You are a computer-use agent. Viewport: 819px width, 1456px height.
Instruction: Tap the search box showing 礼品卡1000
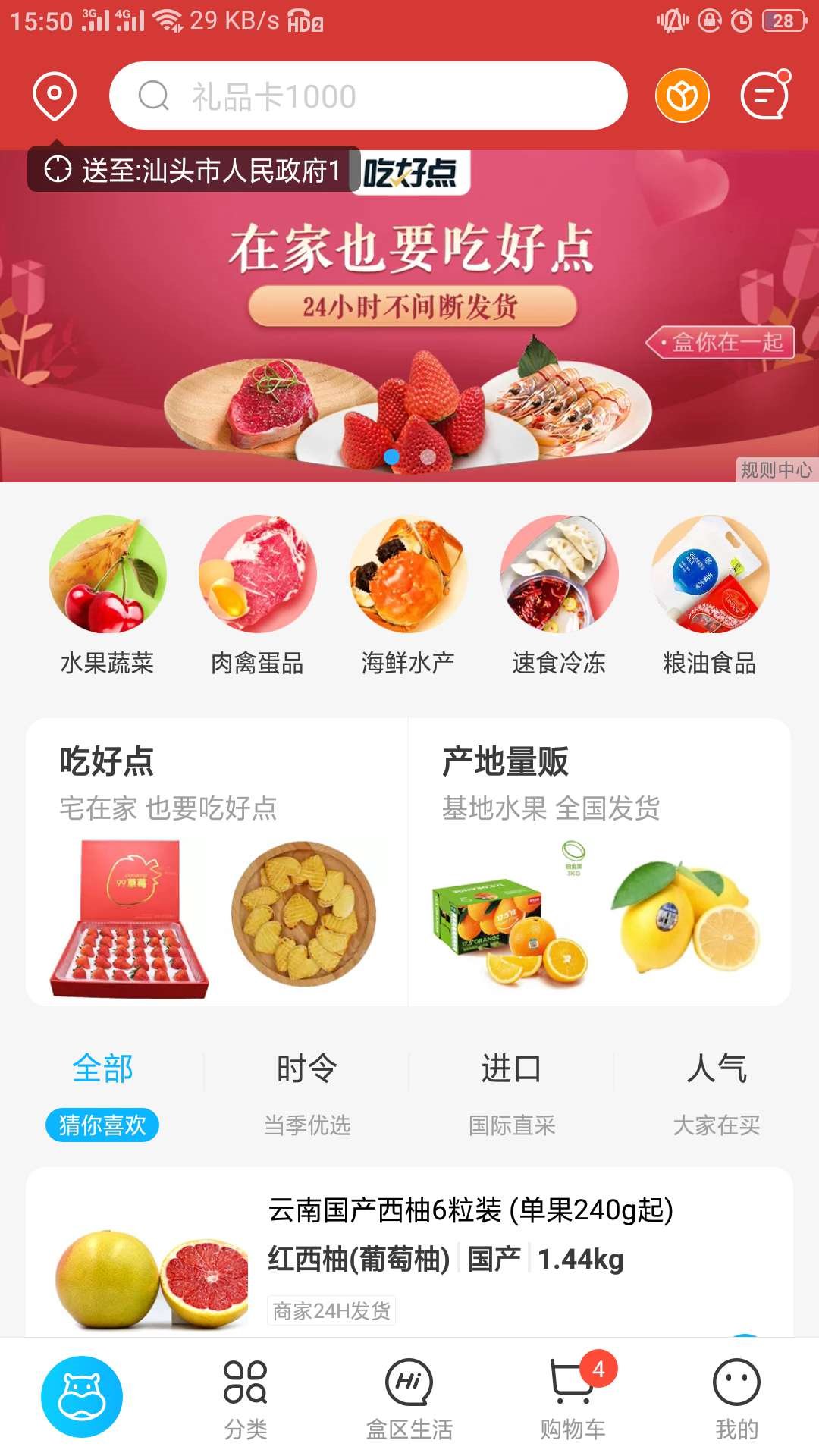[368, 96]
